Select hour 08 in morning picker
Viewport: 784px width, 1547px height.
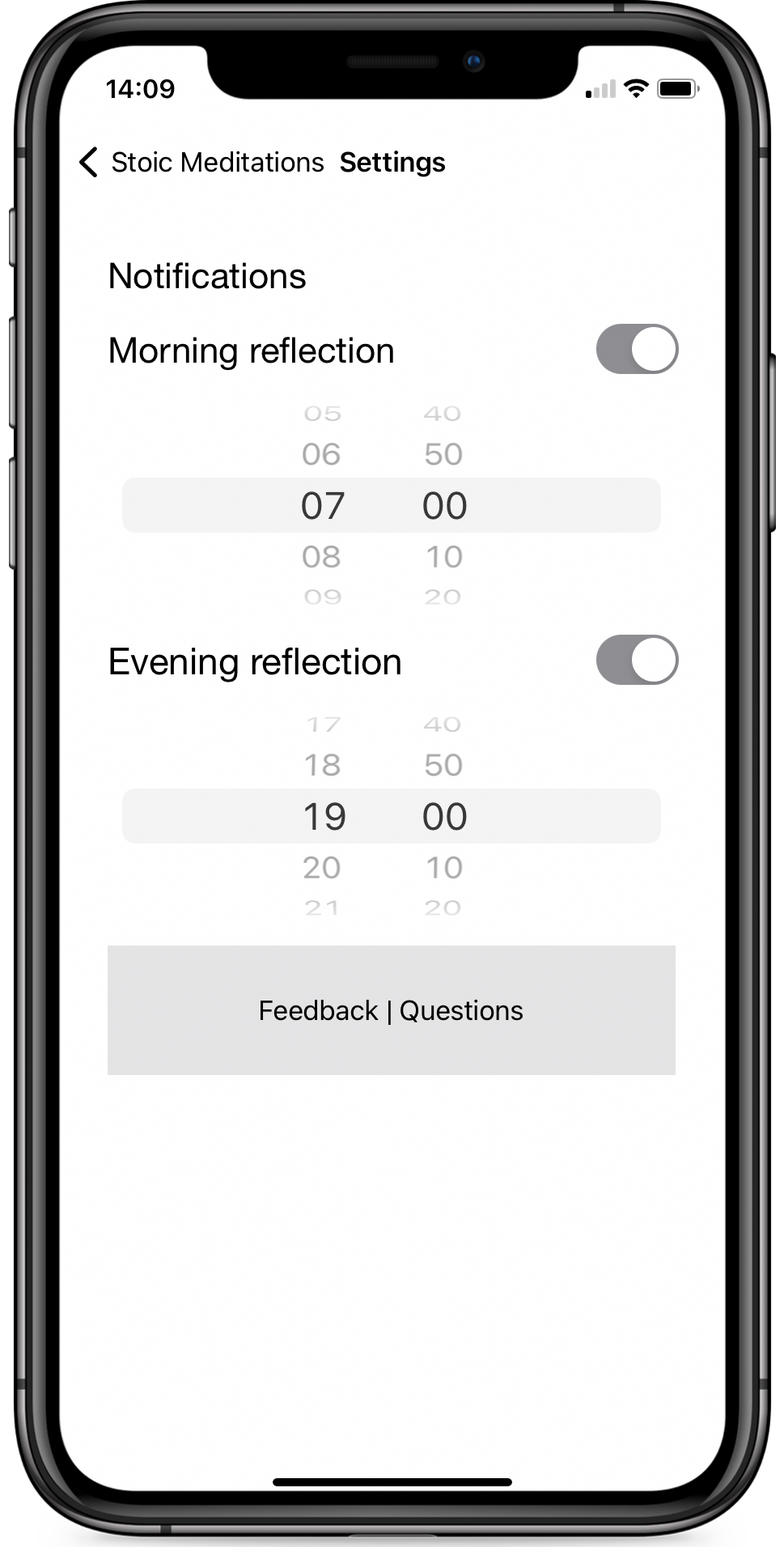(322, 557)
